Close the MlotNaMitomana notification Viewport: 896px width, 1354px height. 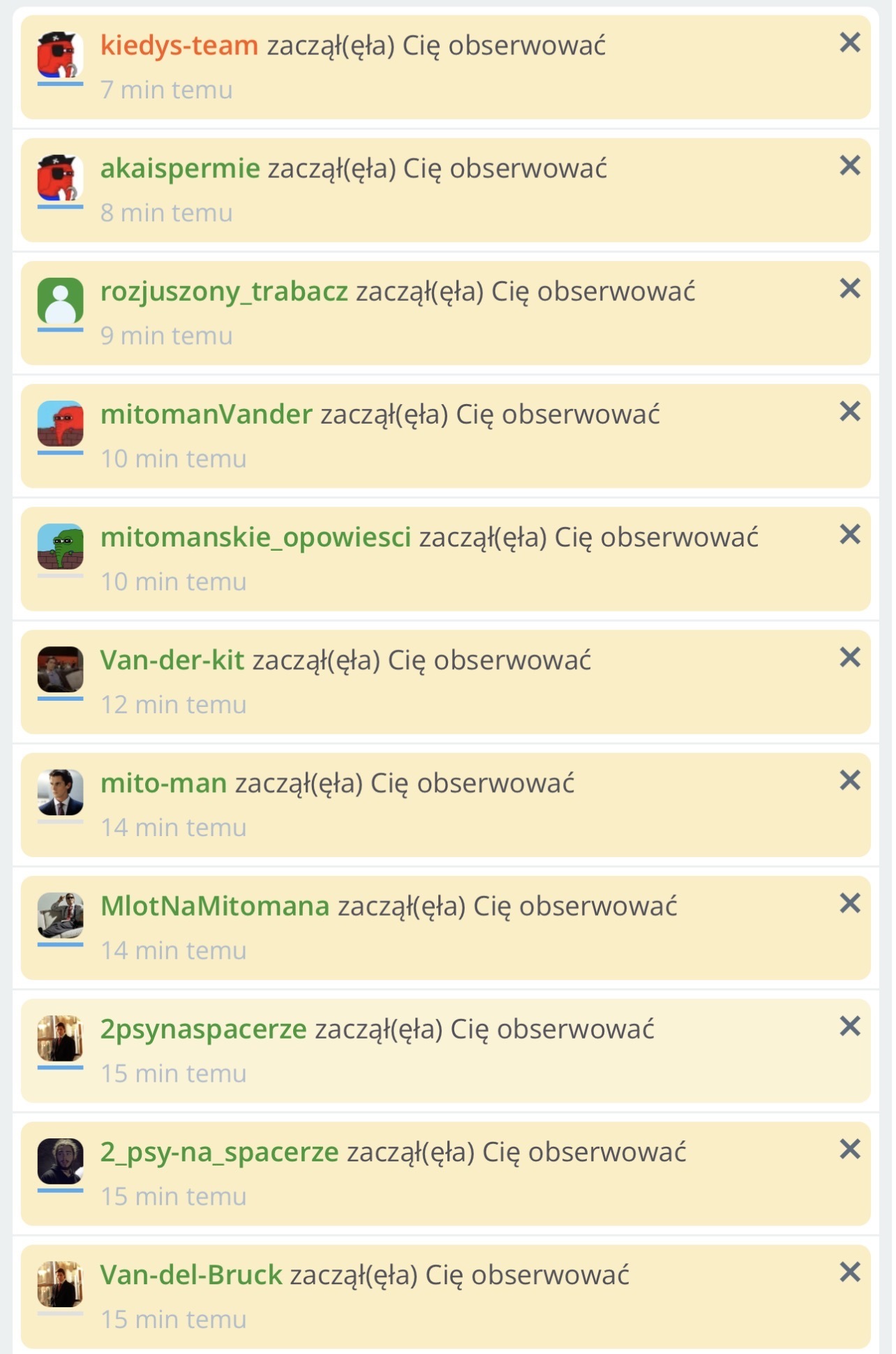pyautogui.click(x=849, y=903)
